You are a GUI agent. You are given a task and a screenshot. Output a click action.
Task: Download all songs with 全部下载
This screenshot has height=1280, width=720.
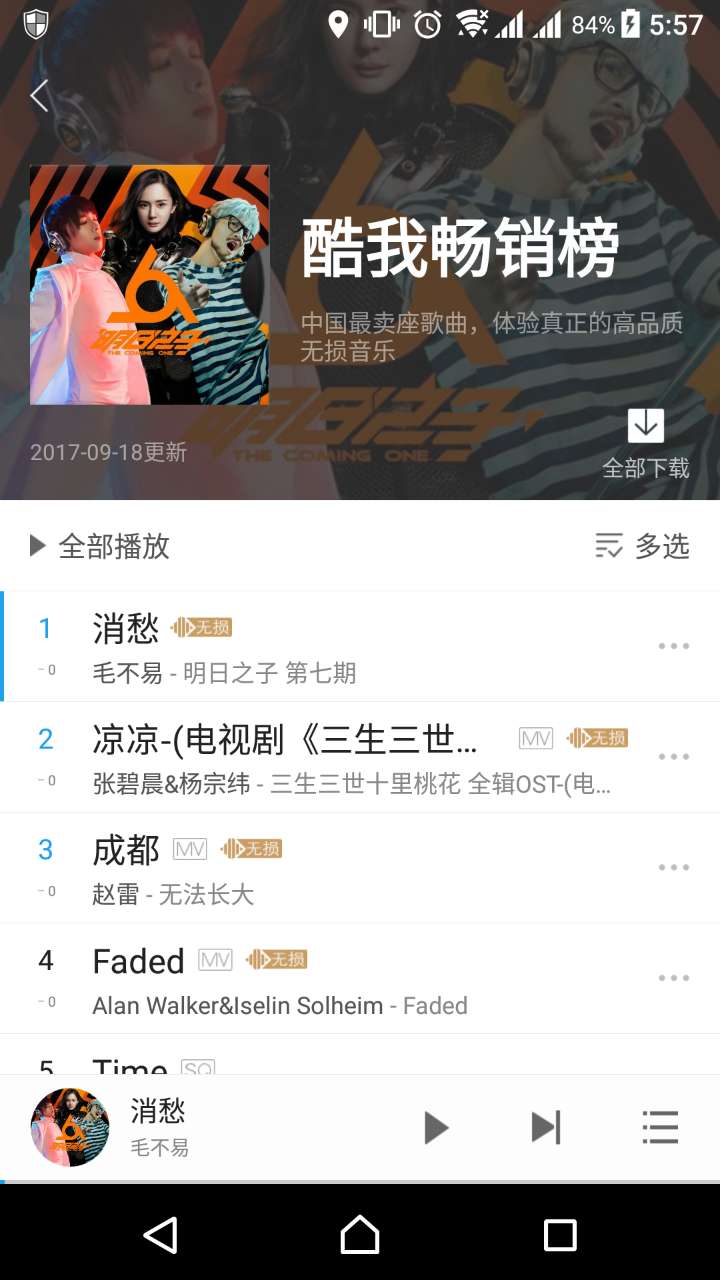(x=645, y=443)
